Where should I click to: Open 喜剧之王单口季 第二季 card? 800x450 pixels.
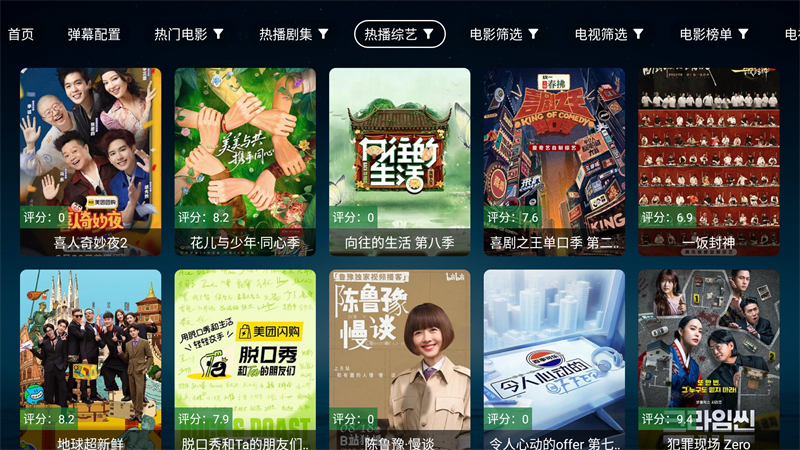(x=554, y=160)
